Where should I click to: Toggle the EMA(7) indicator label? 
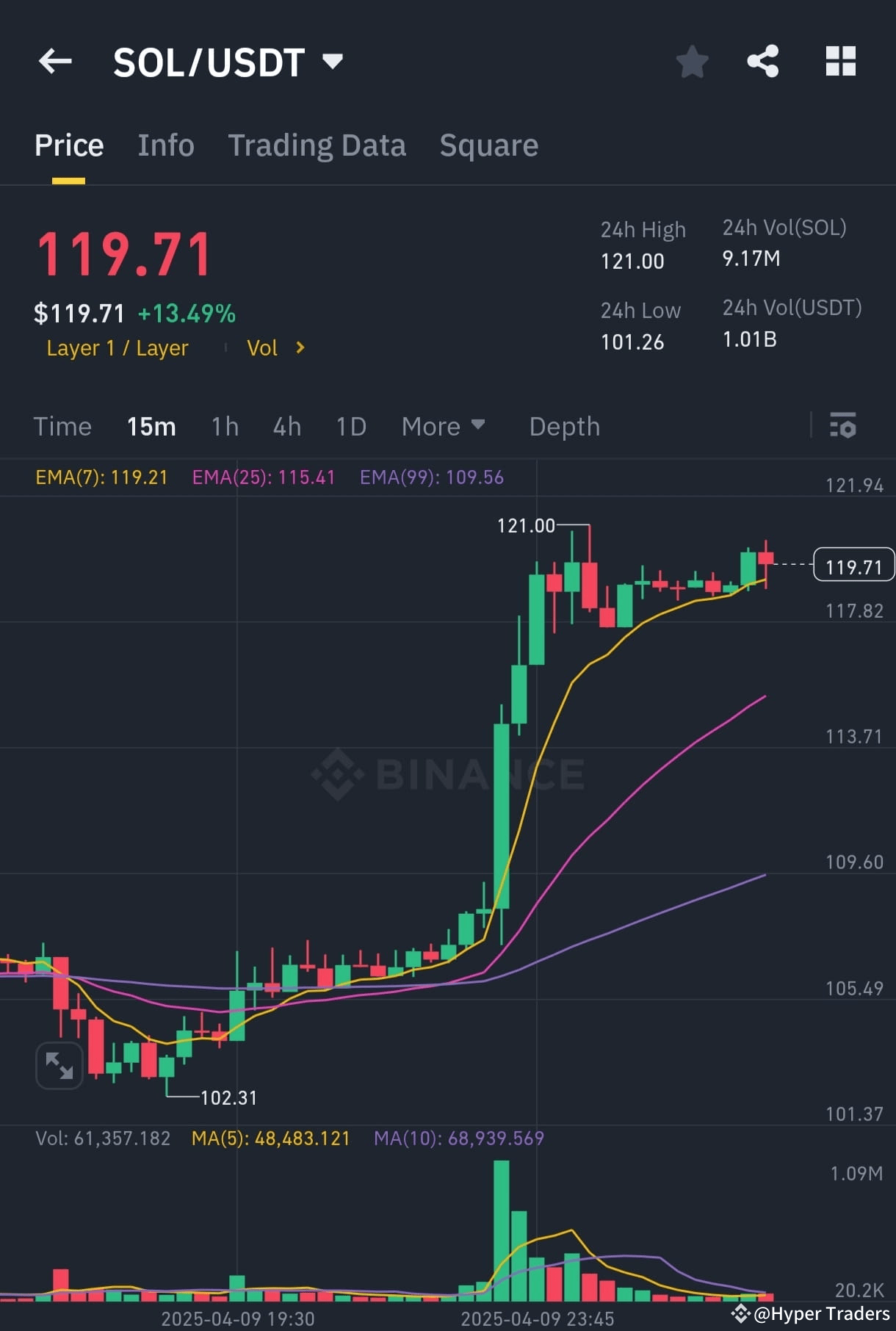tap(101, 477)
